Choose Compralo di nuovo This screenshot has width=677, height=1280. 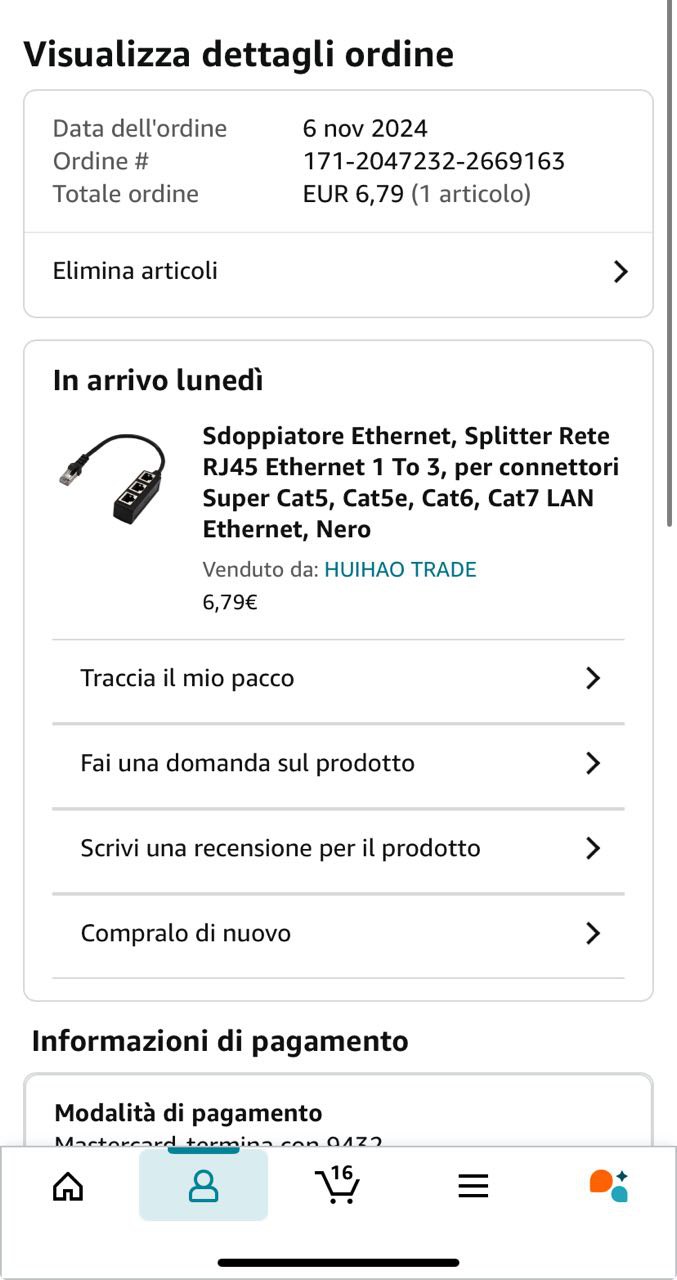pyautogui.click(x=338, y=933)
